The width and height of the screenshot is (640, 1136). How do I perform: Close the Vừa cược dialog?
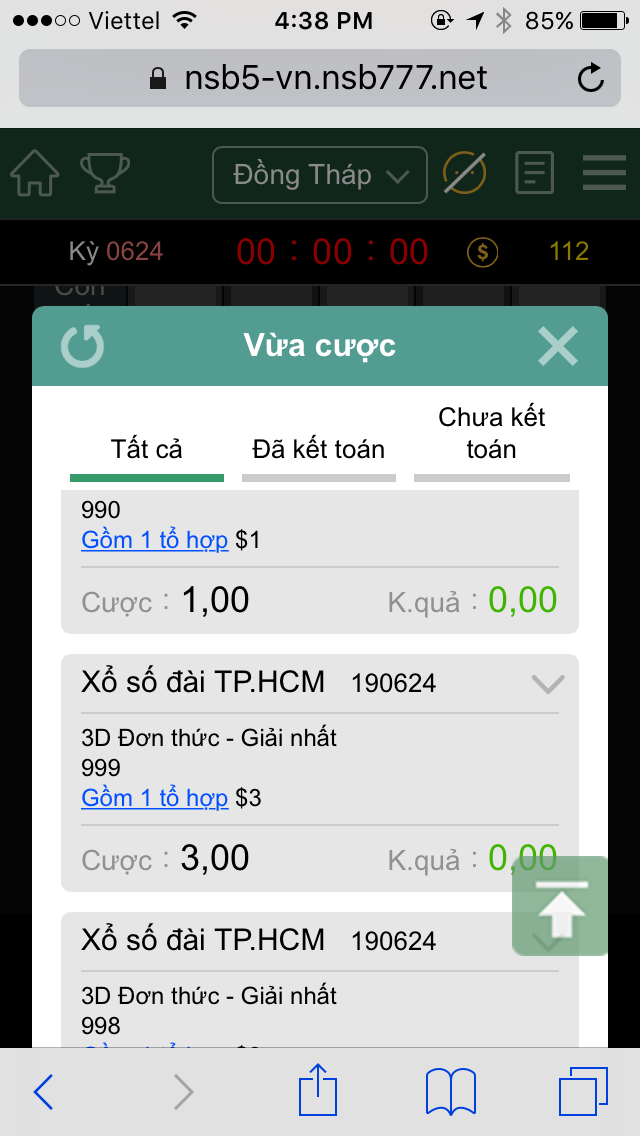click(x=557, y=346)
